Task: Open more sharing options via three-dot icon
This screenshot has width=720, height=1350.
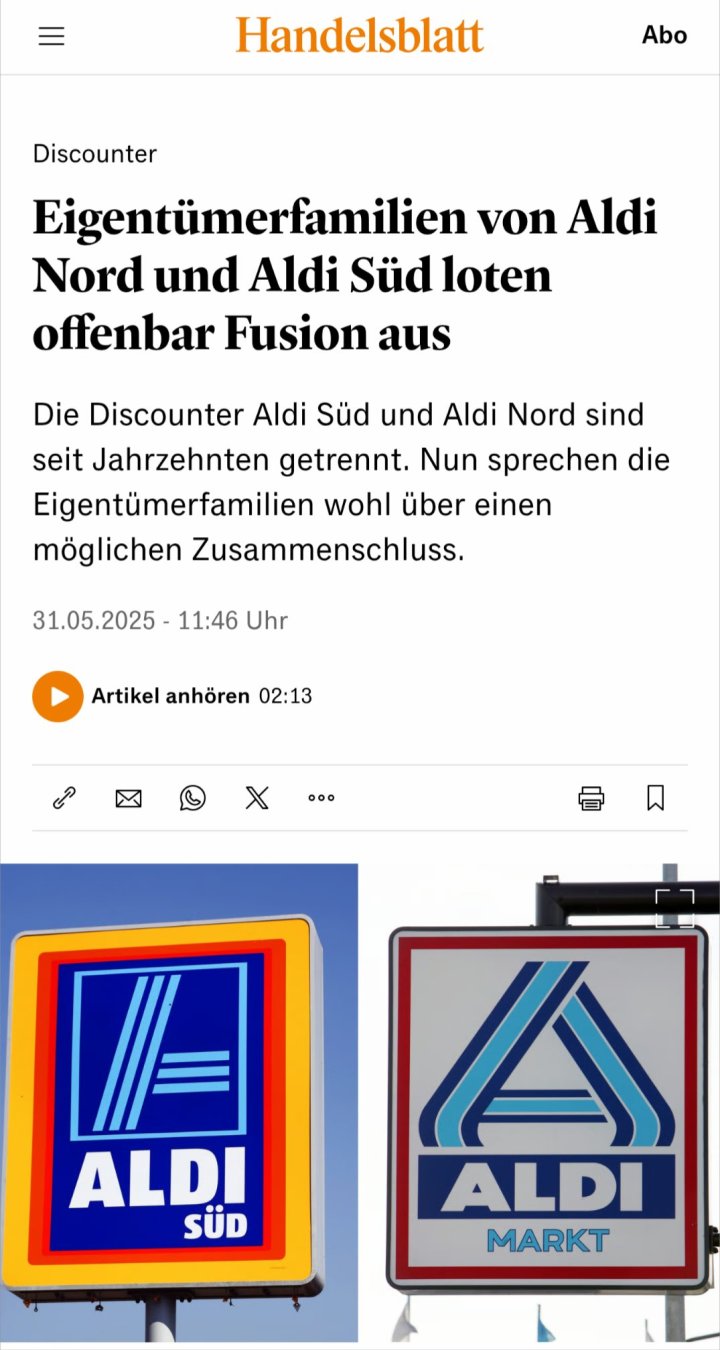Action: (x=320, y=798)
